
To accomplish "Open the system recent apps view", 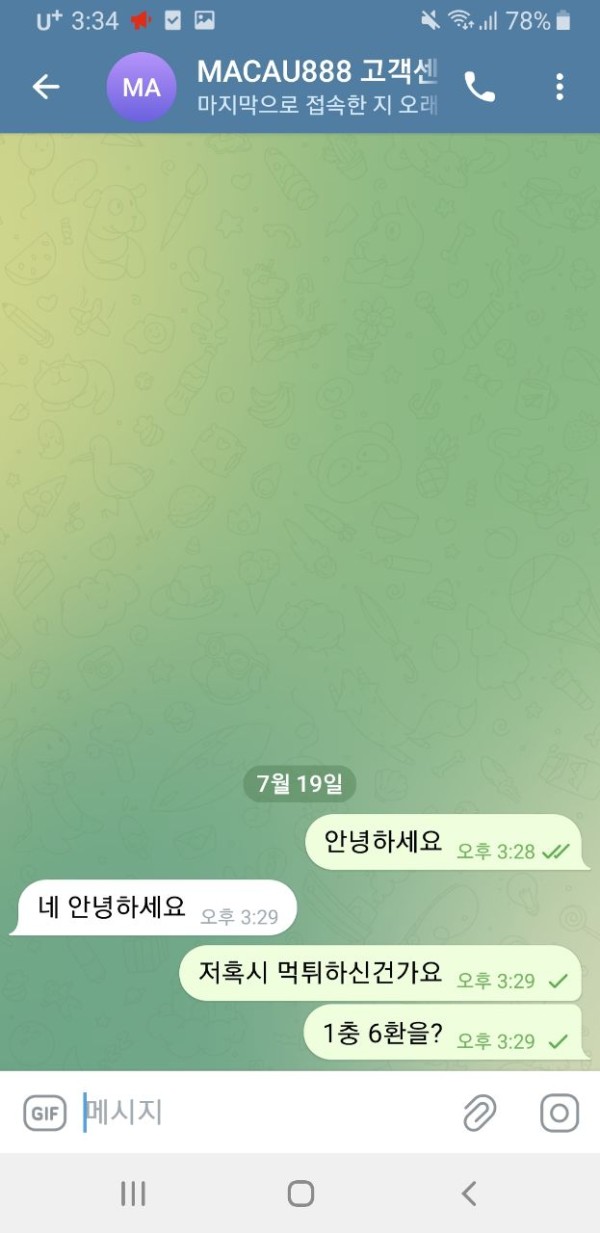I will pos(133,1193).
